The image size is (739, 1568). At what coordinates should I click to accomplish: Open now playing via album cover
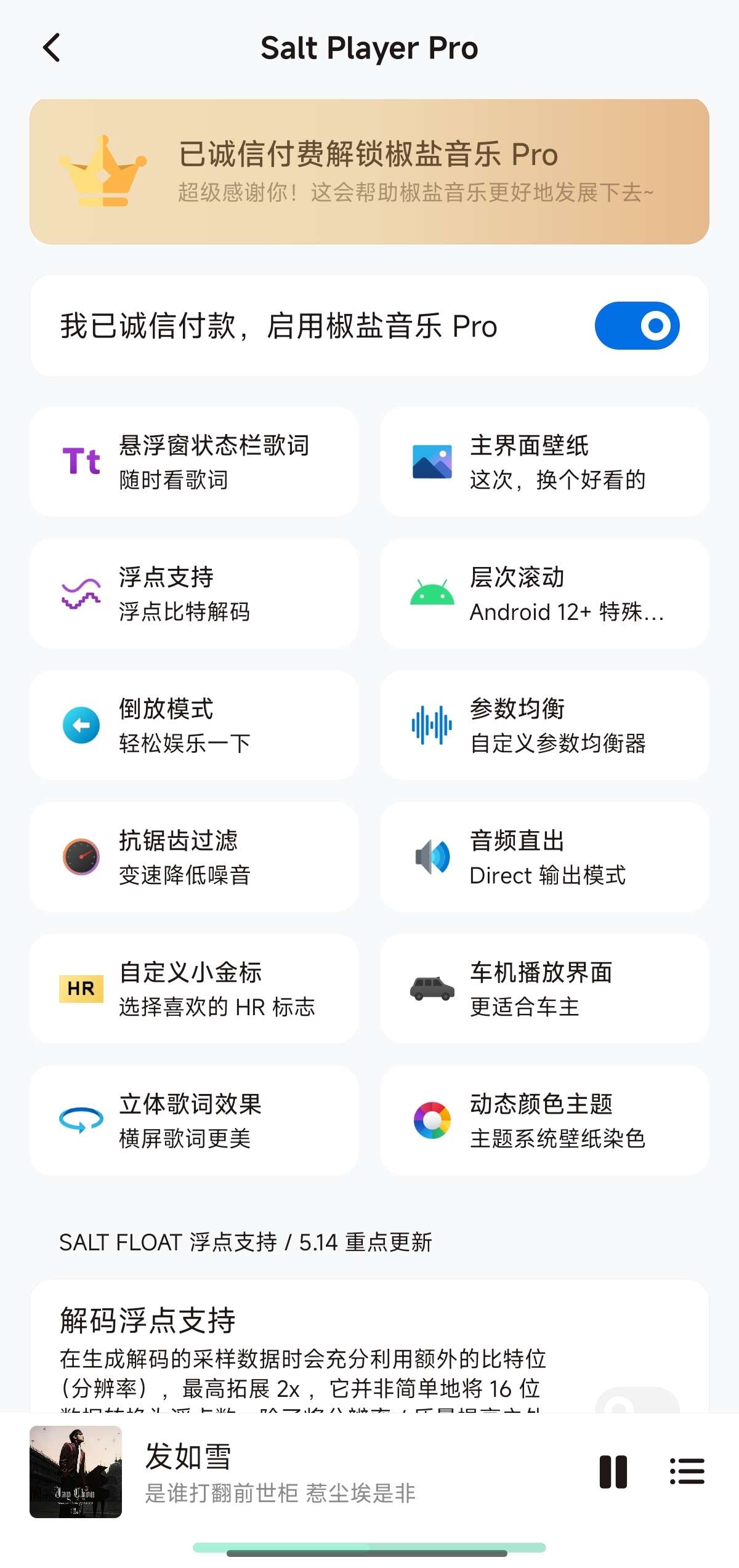[x=76, y=1472]
